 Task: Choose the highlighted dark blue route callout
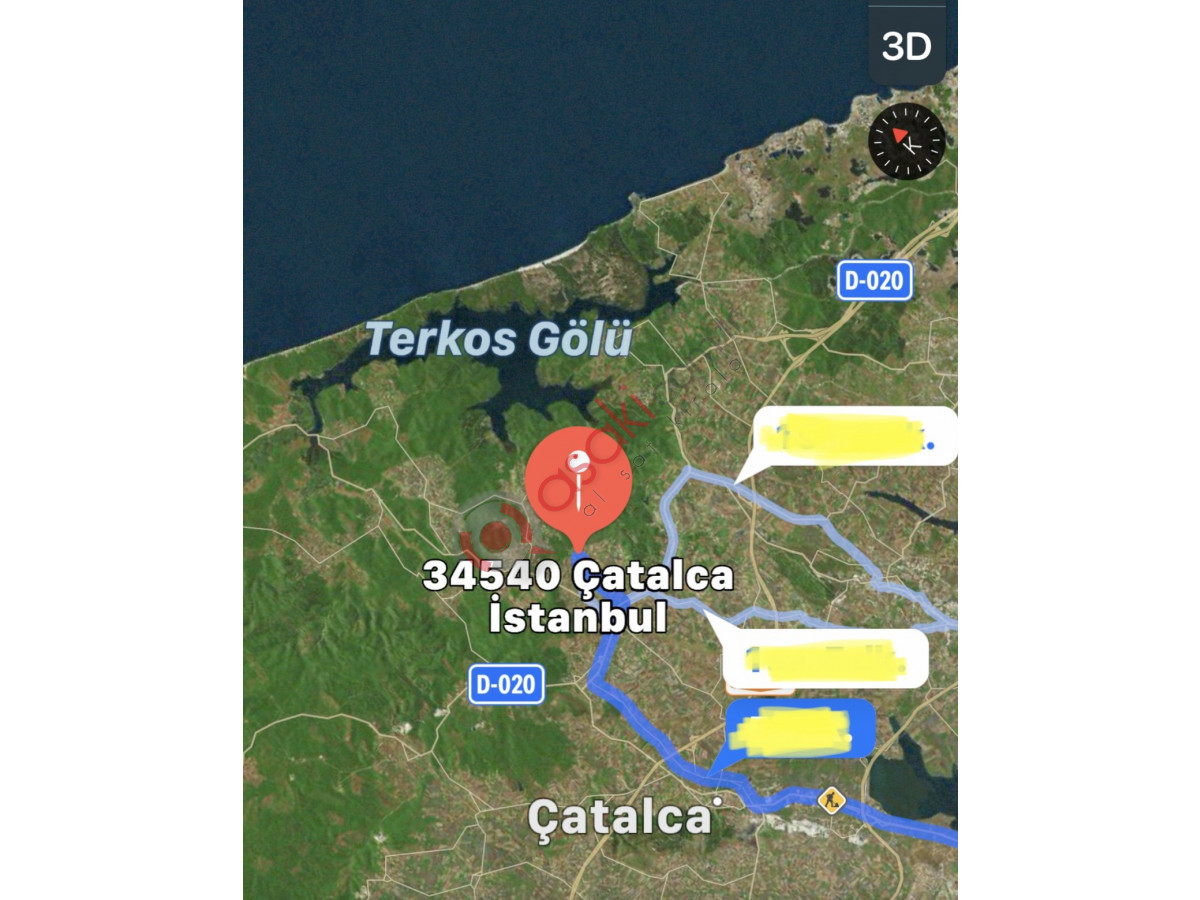[797, 729]
